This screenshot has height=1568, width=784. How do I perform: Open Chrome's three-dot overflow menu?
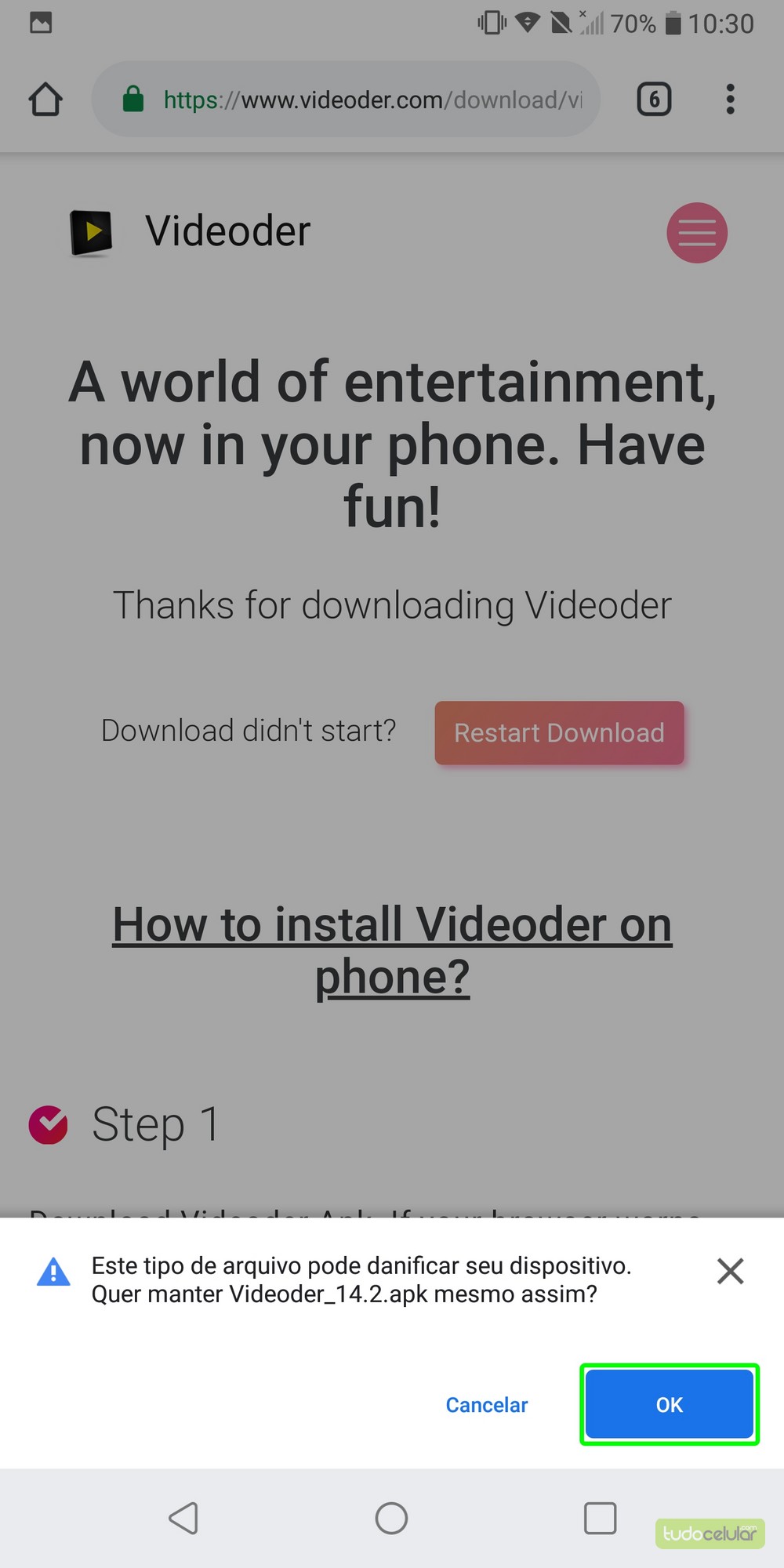click(730, 100)
